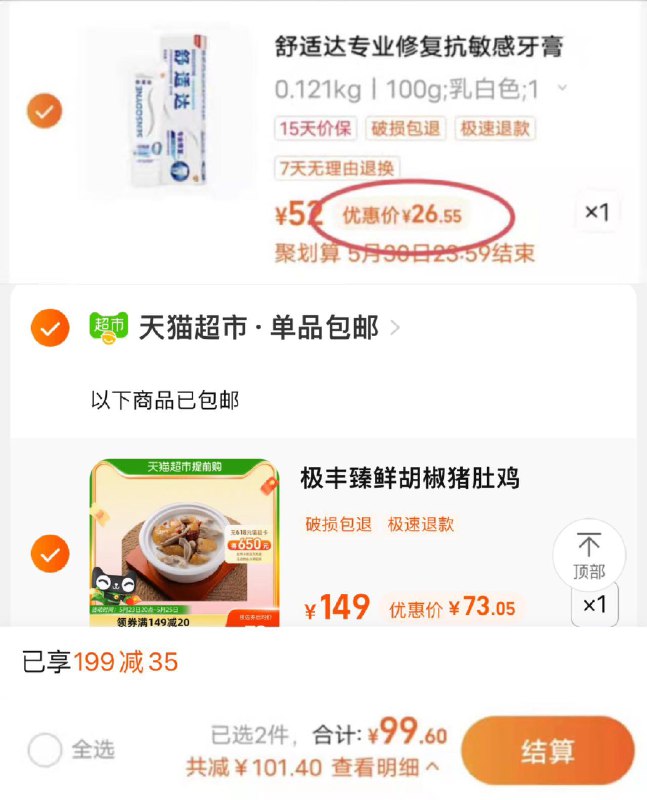Change quantity of 舒适达 toothpaste

pyautogui.click(x=597, y=212)
